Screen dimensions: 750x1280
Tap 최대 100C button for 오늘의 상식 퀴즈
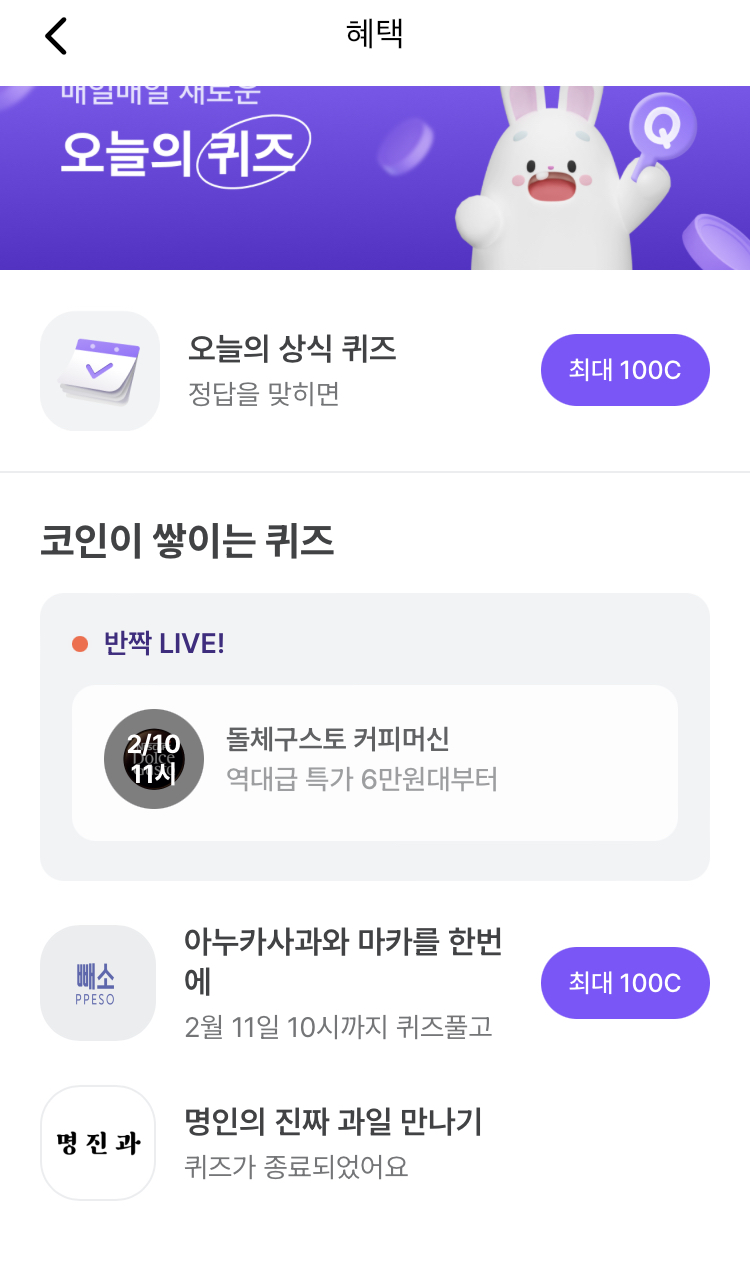point(625,370)
